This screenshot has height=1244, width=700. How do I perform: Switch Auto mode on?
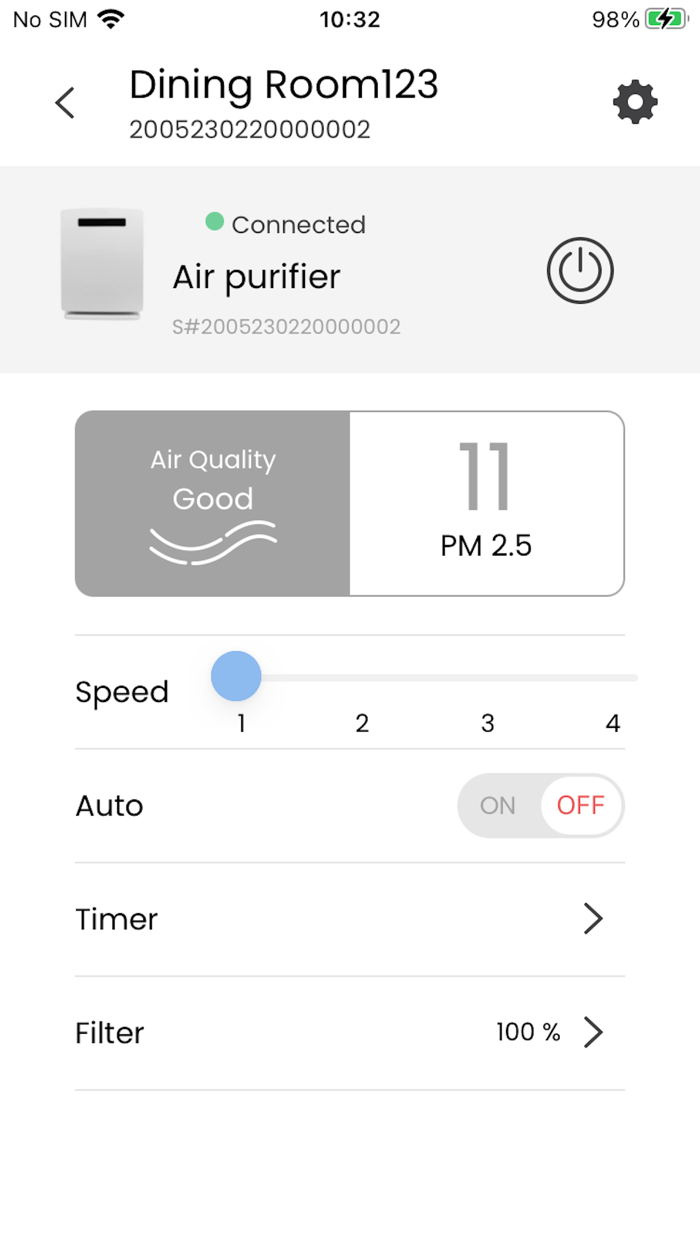(498, 806)
